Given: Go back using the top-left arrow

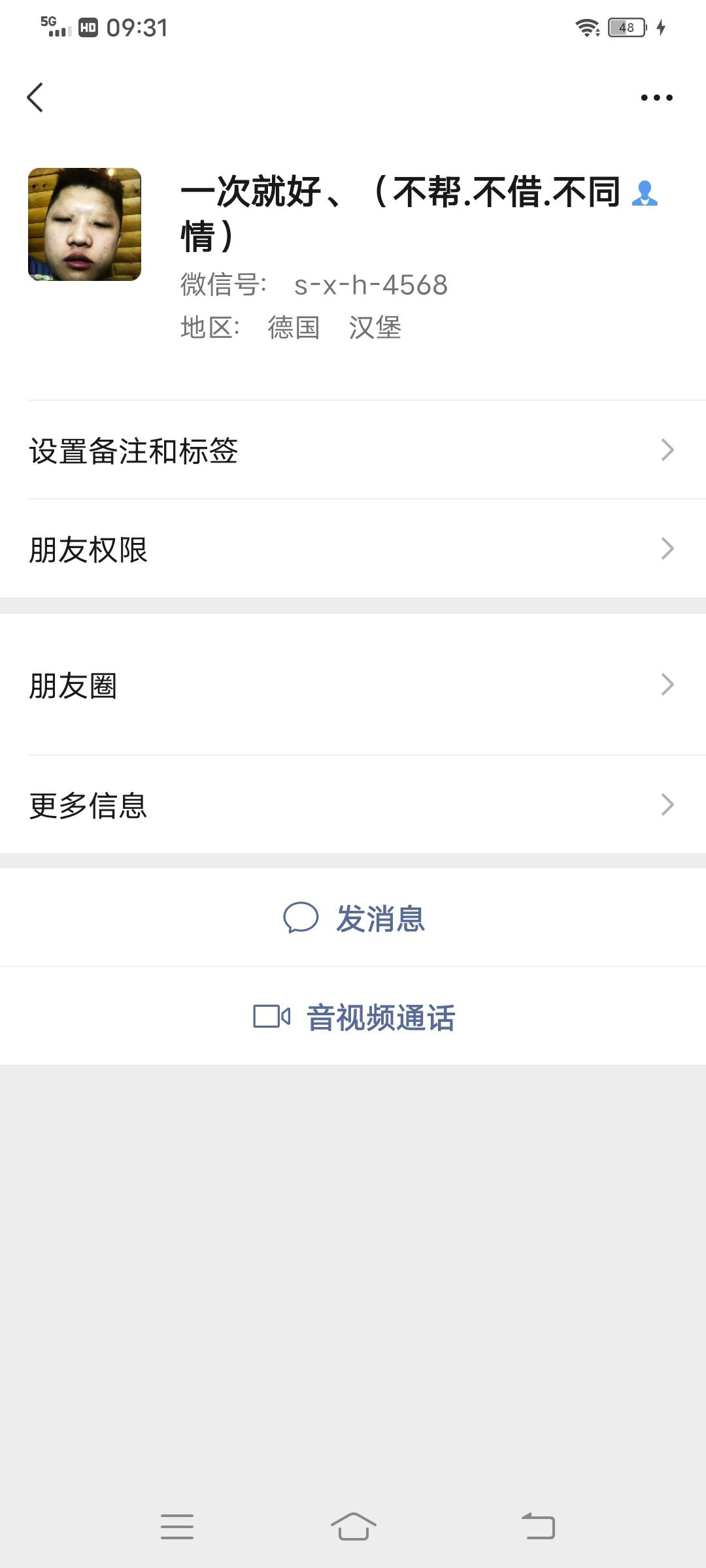Looking at the screenshot, I should pos(35,98).
